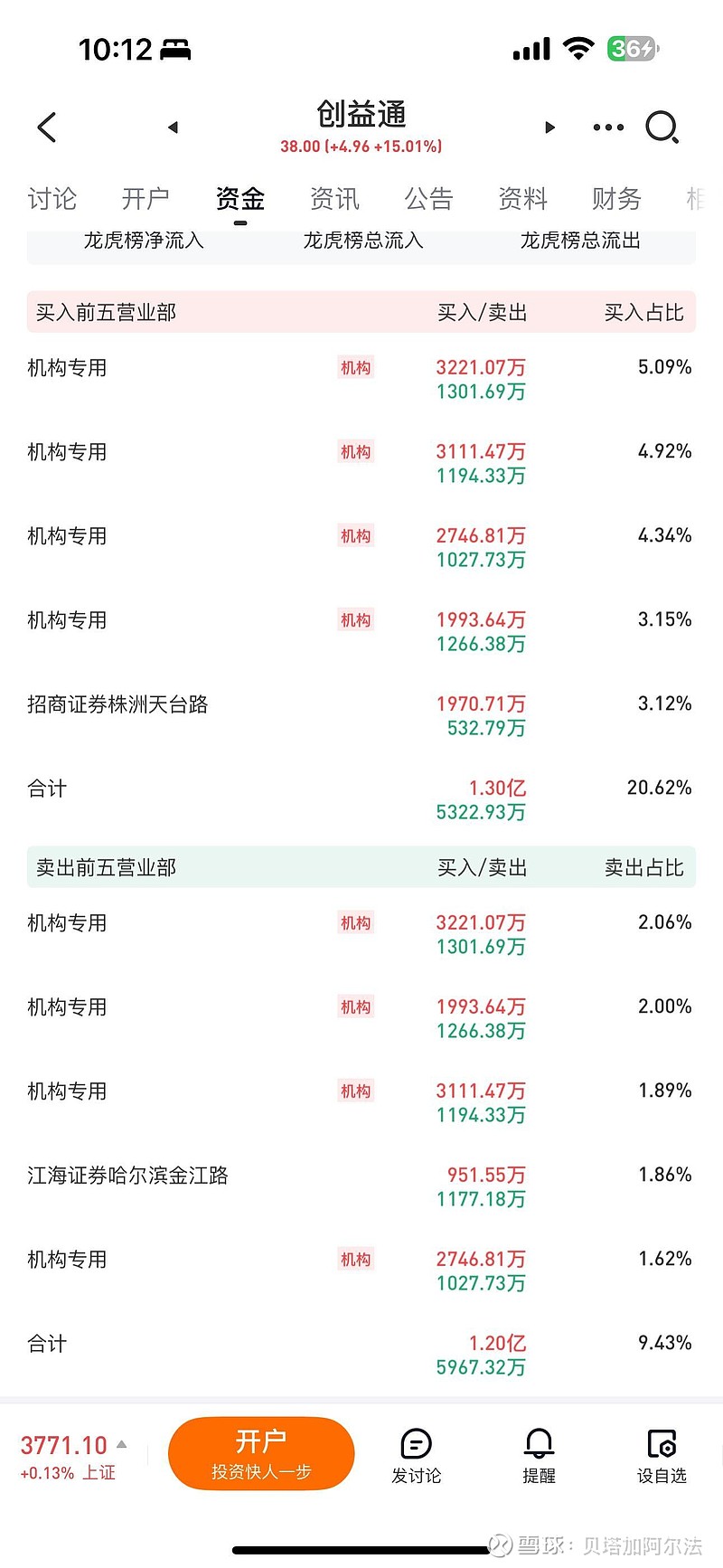723x1568 pixels.
Task: Switch to the 公告 tab
Action: point(428,199)
